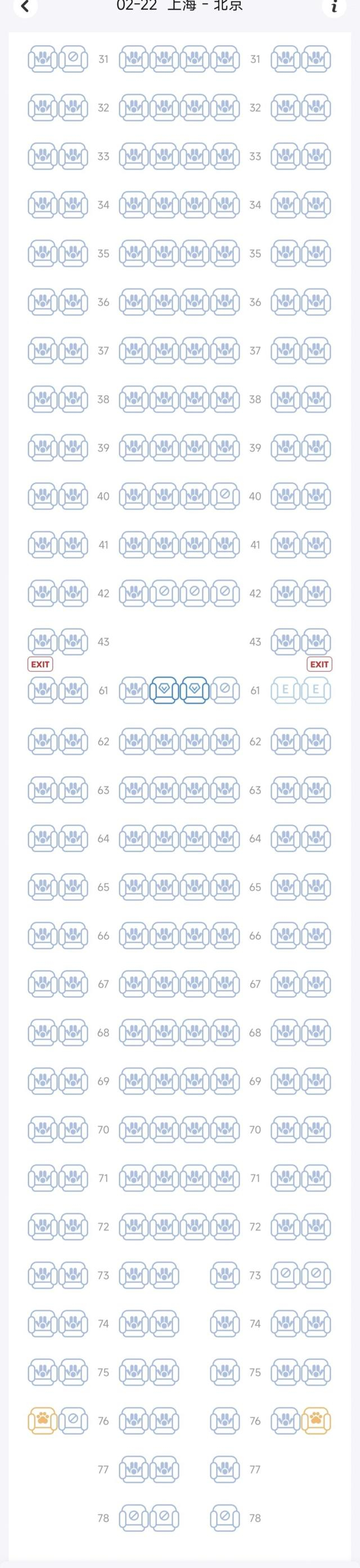
Task: Open the seat legend info icon
Action: pos(334,7)
